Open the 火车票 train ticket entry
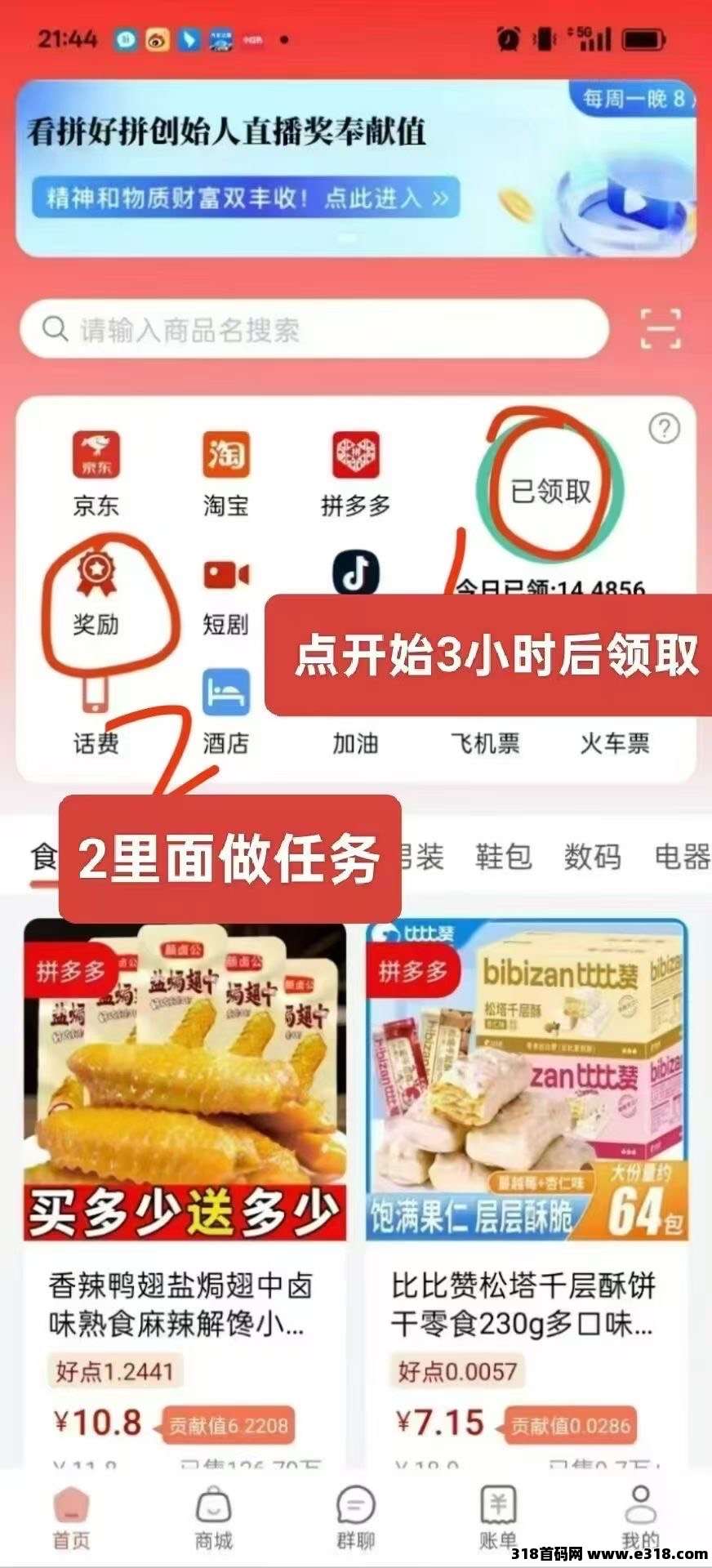Image resolution: width=712 pixels, height=1568 pixels. click(x=615, y=742)
